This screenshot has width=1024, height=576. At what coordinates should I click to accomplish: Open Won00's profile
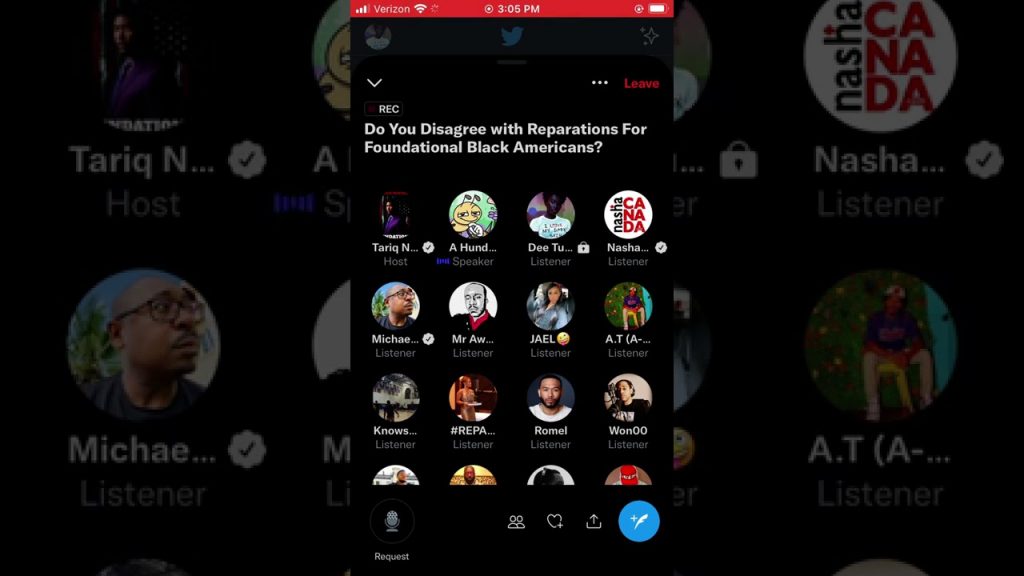click(x=628, y=398)
